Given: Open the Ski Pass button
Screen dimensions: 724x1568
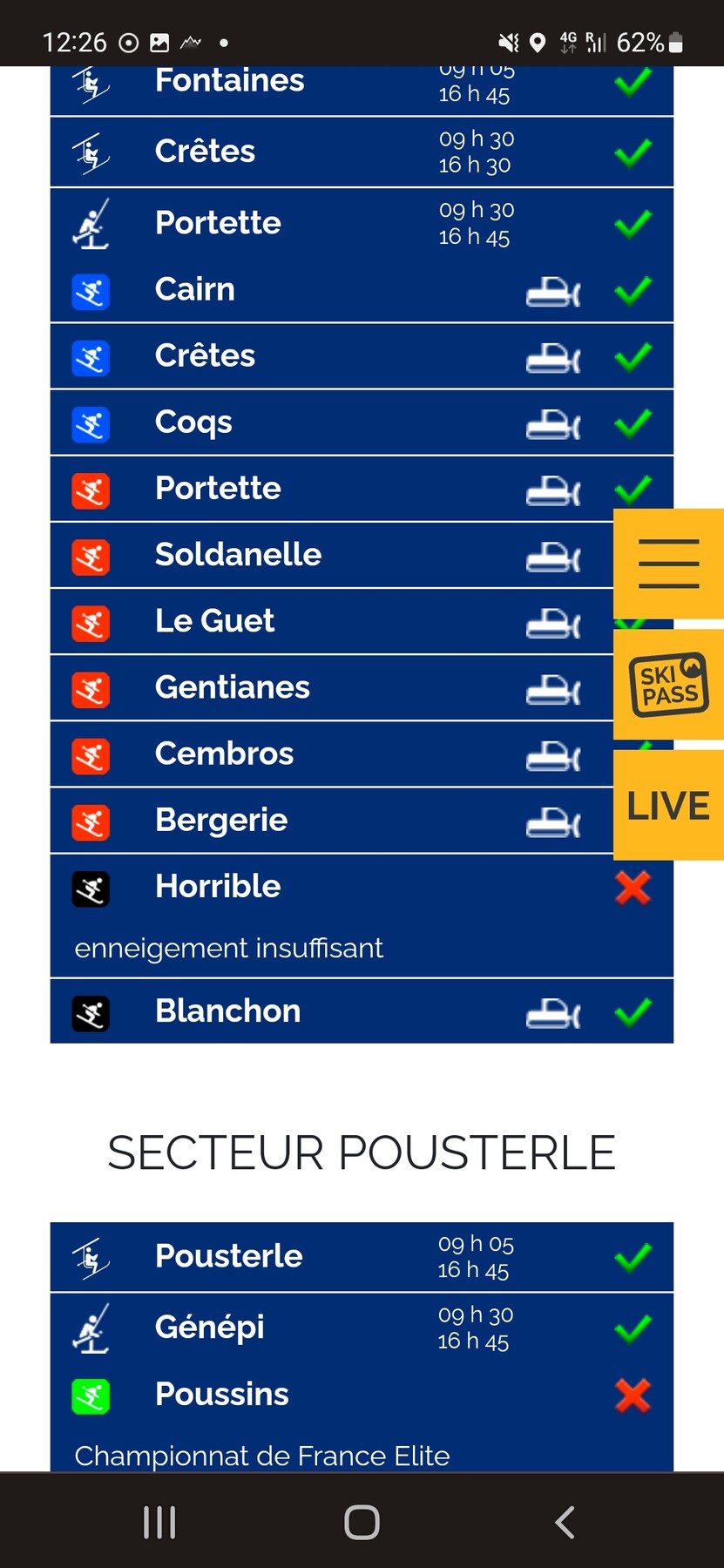Looking at the screenshot, I should tap(668, 685).
